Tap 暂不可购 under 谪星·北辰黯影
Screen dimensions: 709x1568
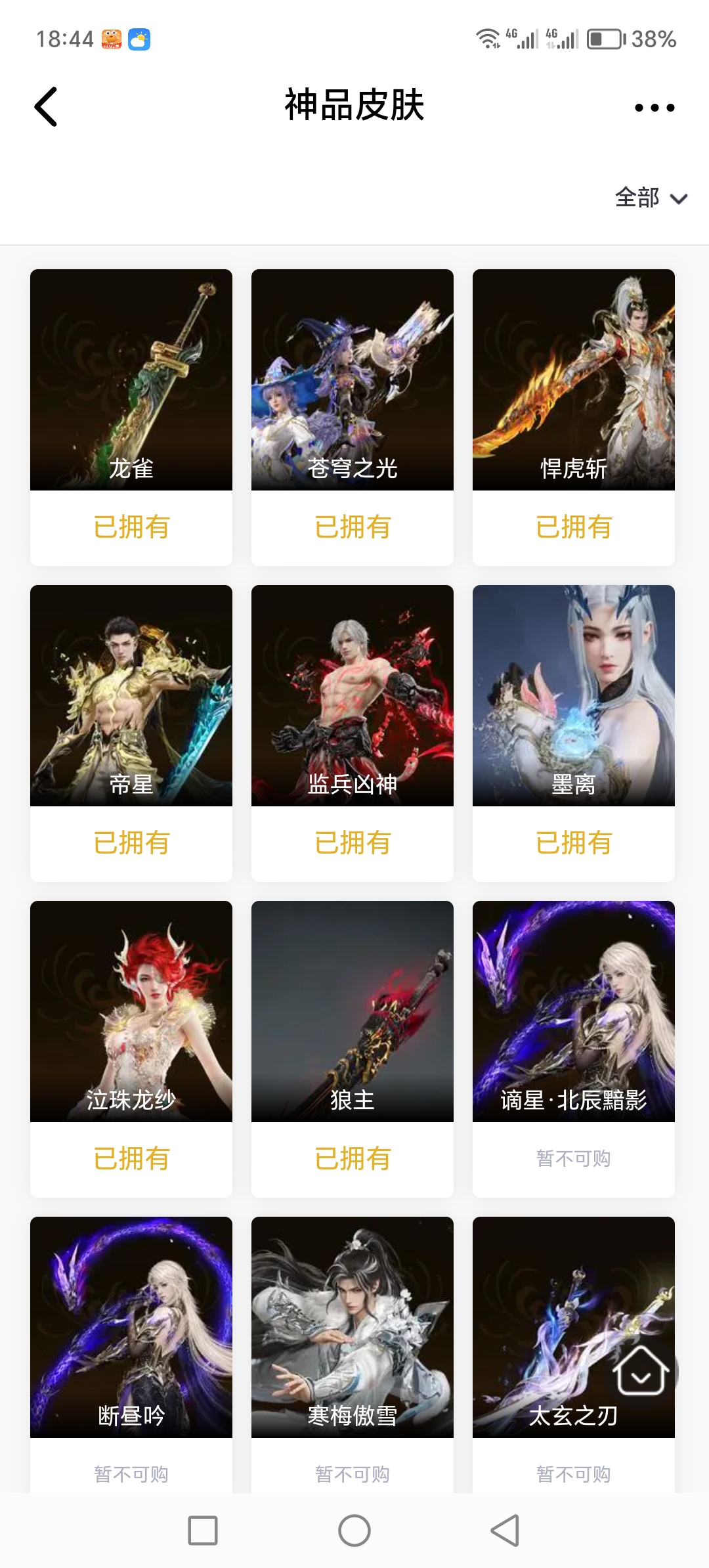573,1158
